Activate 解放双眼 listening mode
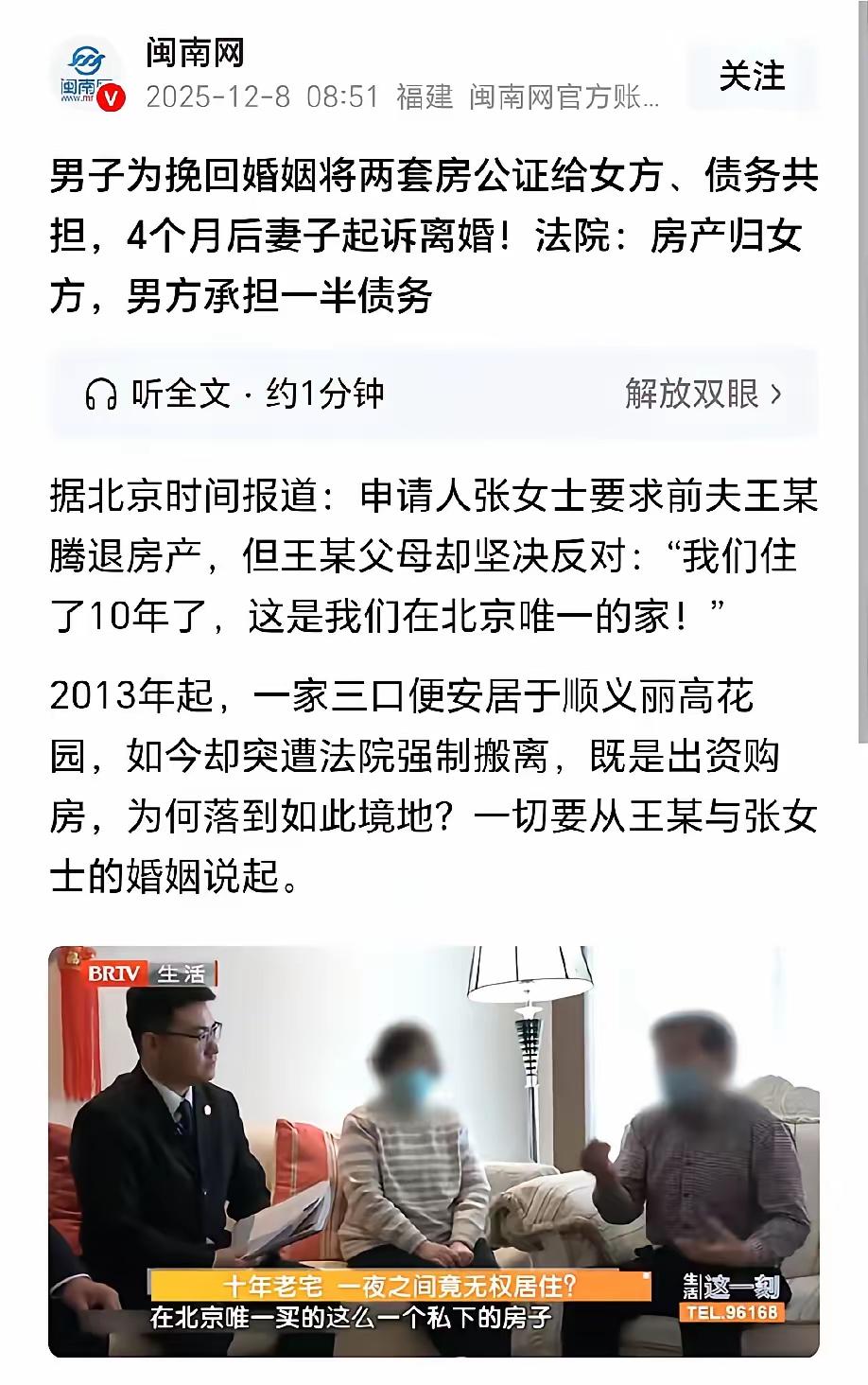This screenshot has height=1385, width=868. coord(691,391)
